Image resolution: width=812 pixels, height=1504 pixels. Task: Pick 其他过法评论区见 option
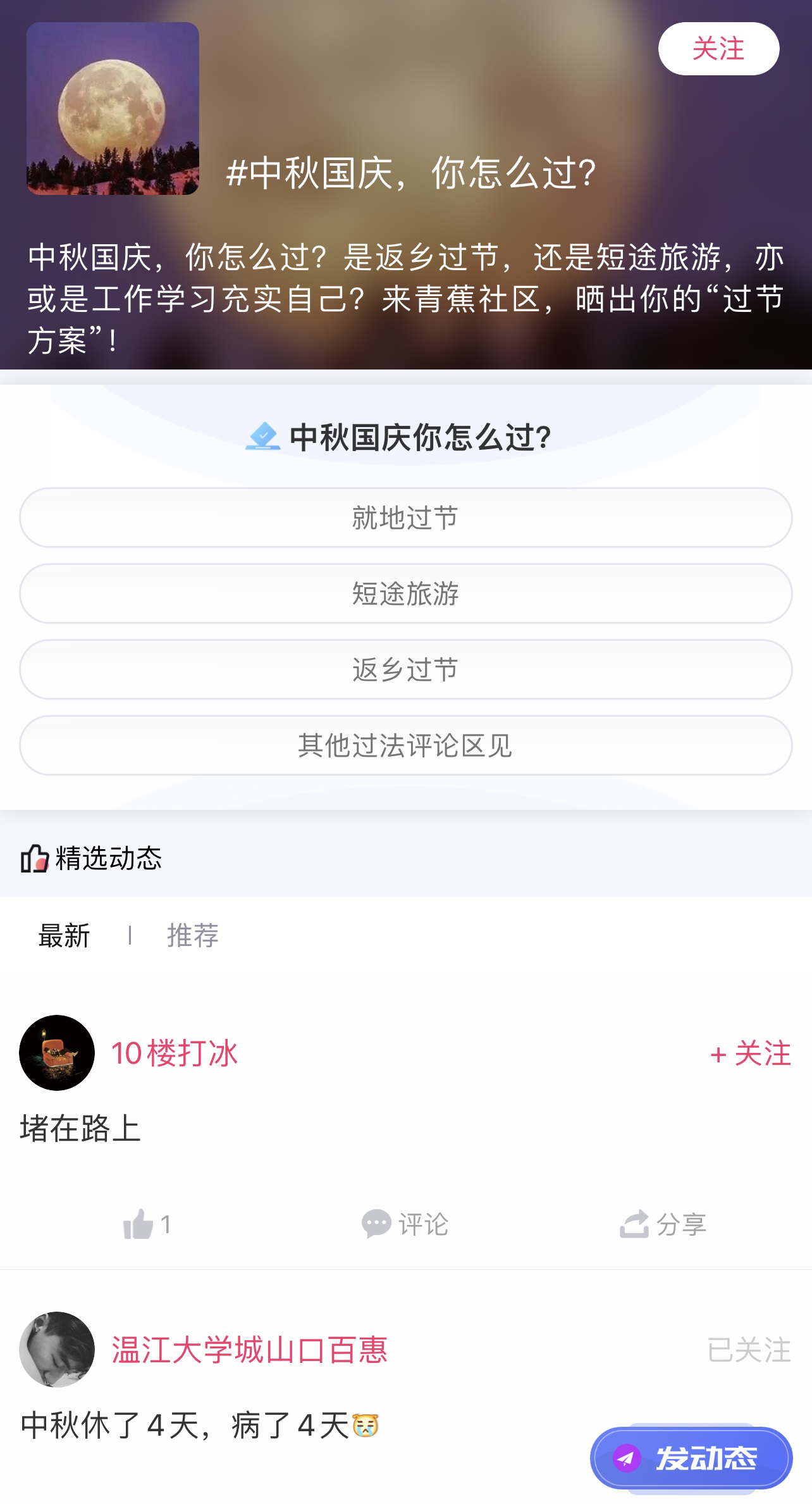pyautogui.click(x=405, y=745)
